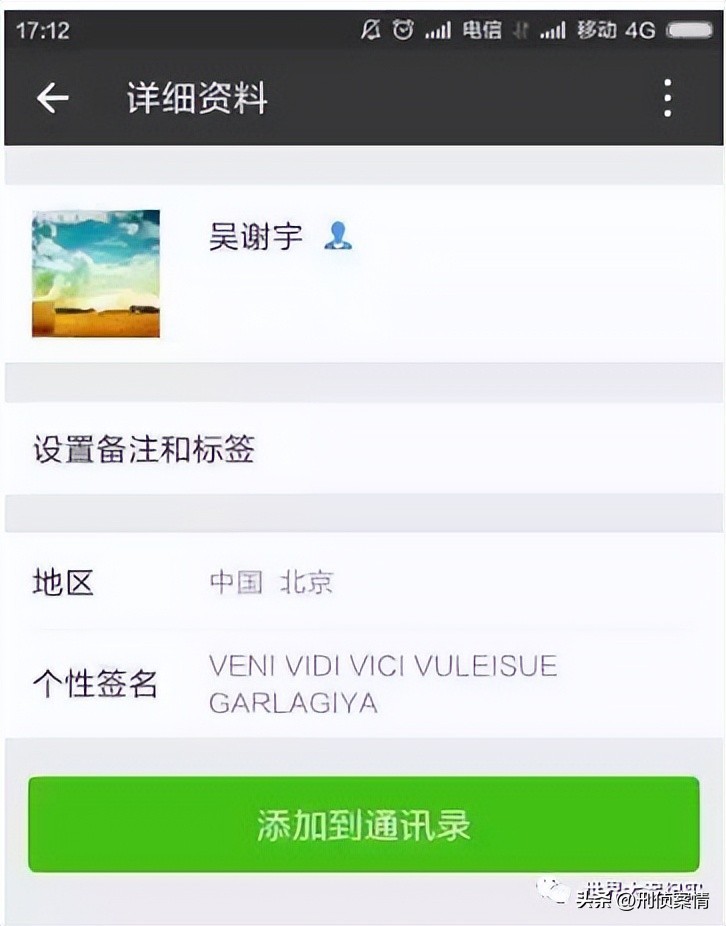View 吴谢宇's profile picture
This screenshot has width=726, height=926.
click(x=96, y=273)
